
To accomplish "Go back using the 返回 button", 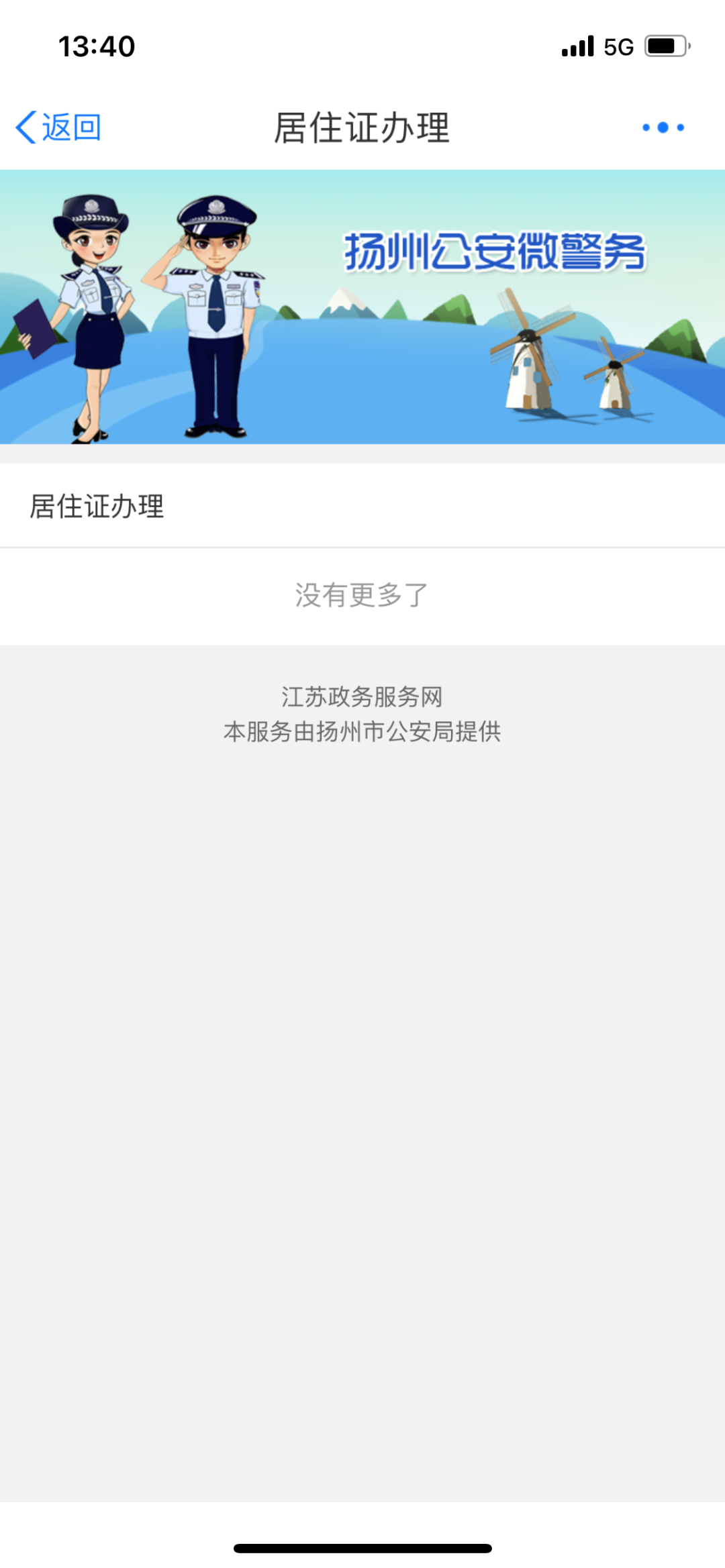I will [x=59, y=127].
